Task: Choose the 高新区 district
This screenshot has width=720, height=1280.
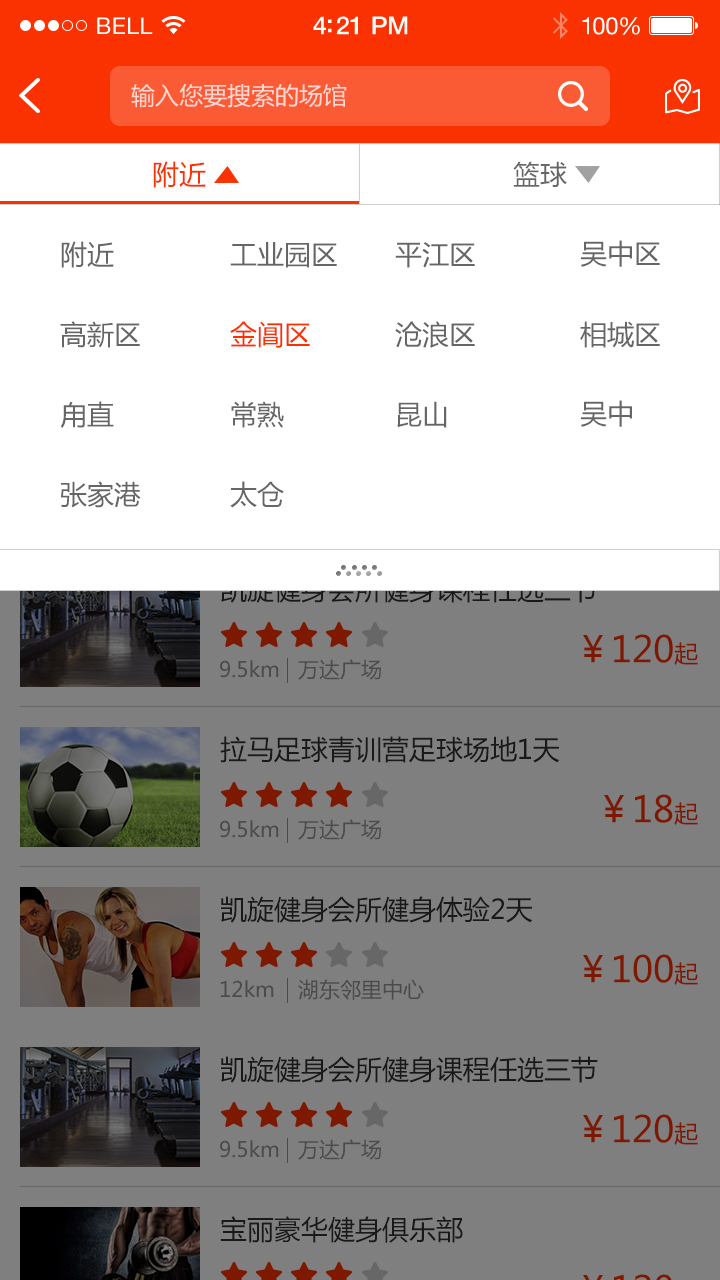Action: tap(100, 335)
